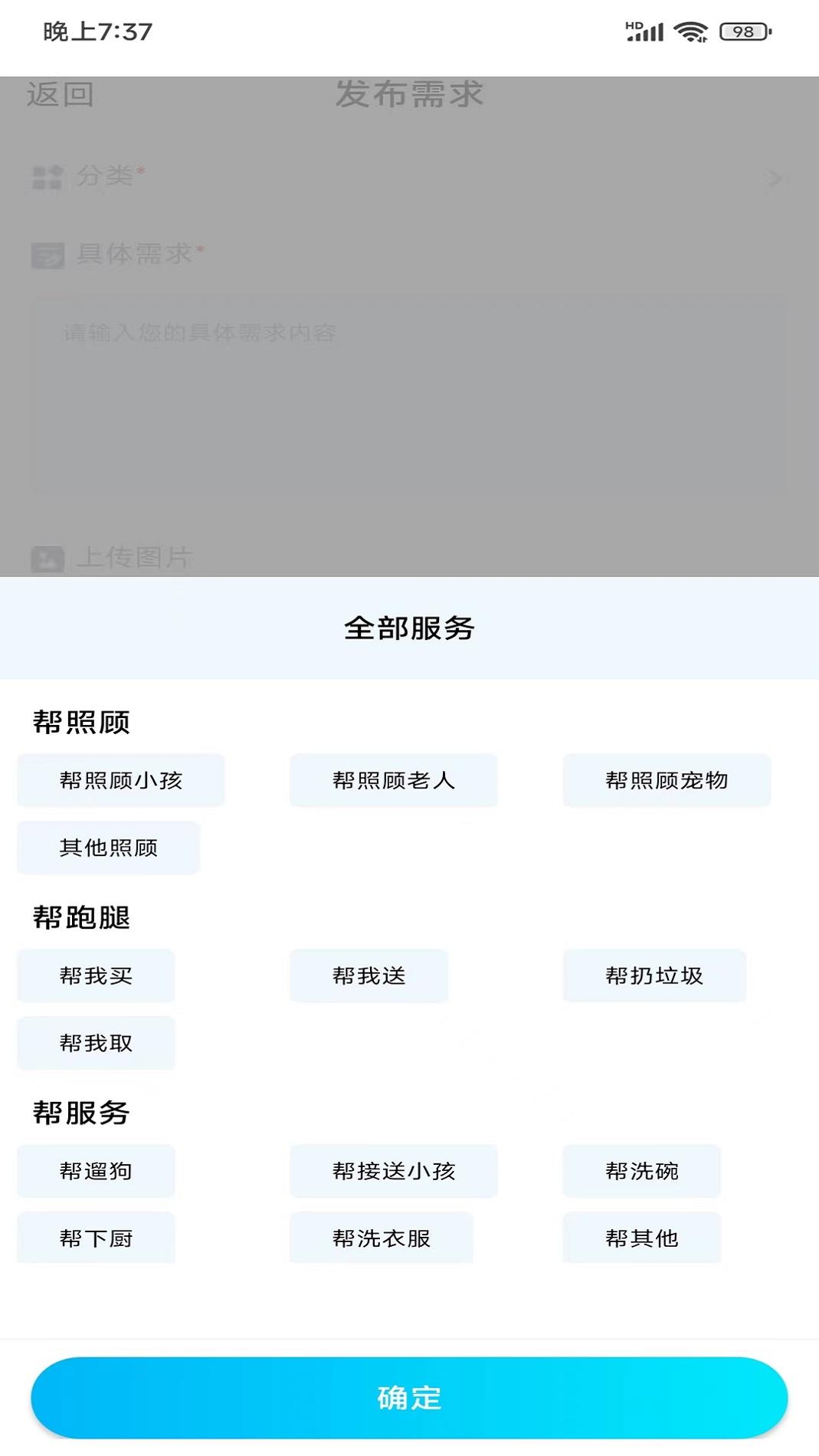
Task: Click the 上传图片 image upload icon
Action: [x=48, y=559]
